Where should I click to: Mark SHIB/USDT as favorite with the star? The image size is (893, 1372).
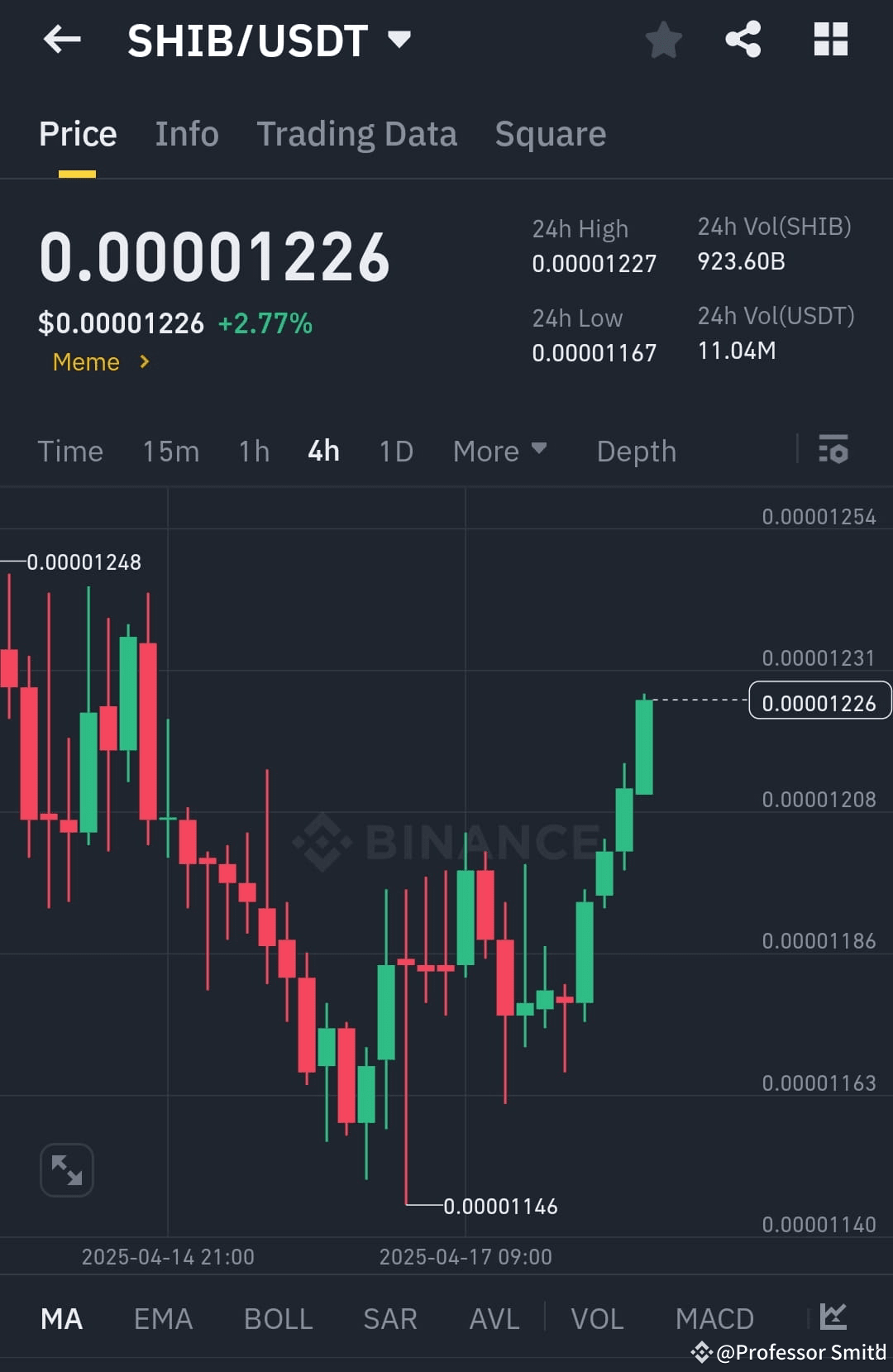(663, 39)
